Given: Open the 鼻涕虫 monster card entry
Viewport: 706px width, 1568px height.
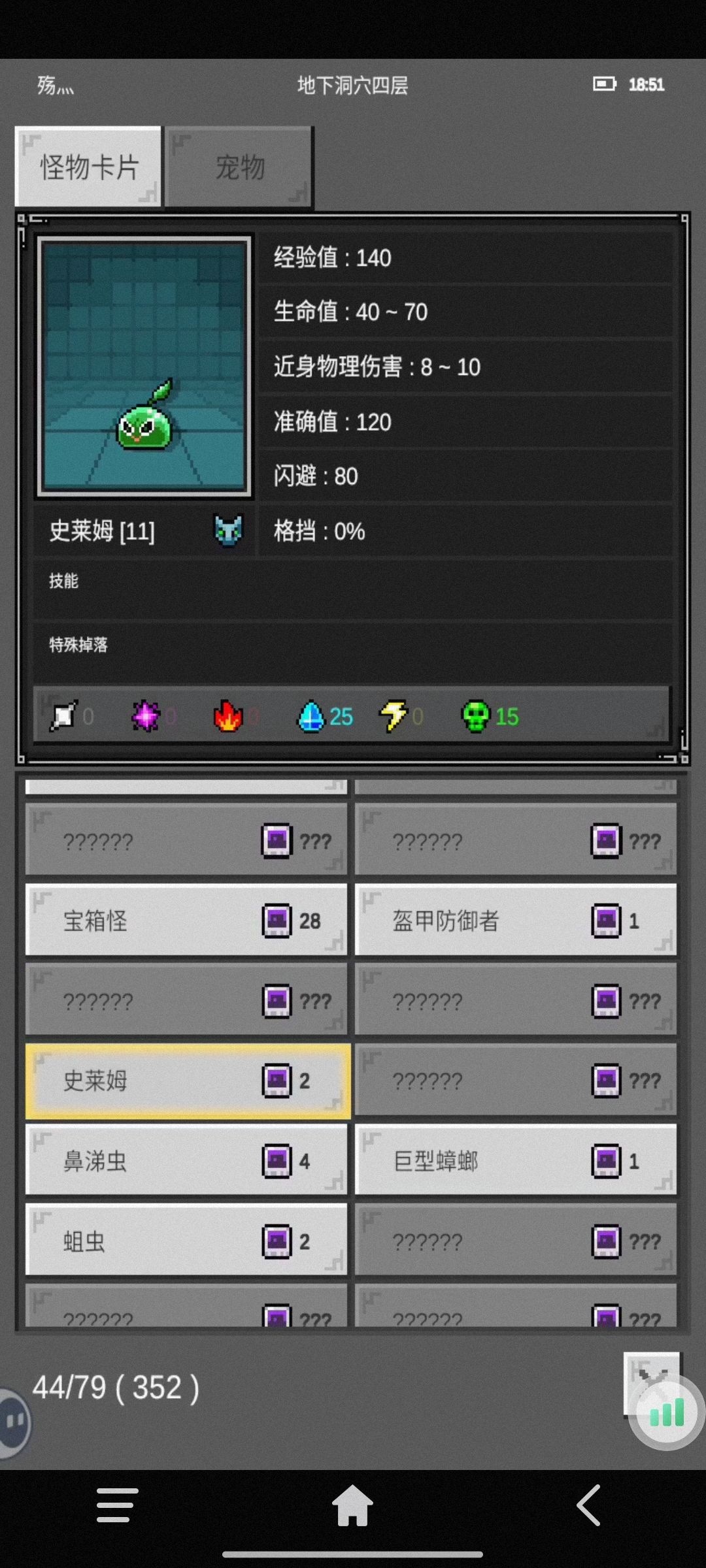Looking at the screenshot, I should [x=186, y=1162].
